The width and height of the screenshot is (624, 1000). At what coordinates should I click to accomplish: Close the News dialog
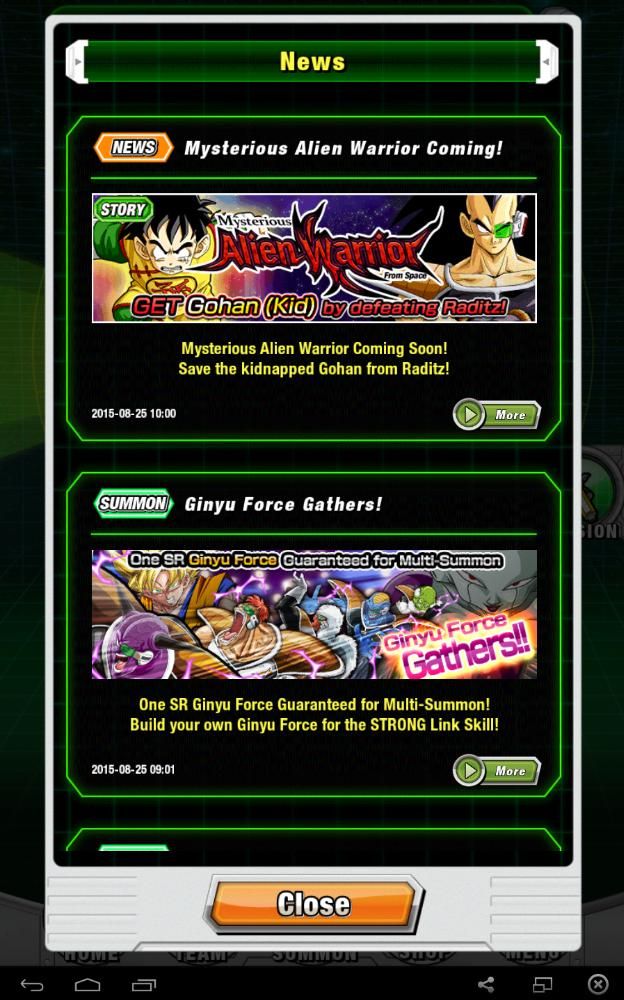point(313,904)
